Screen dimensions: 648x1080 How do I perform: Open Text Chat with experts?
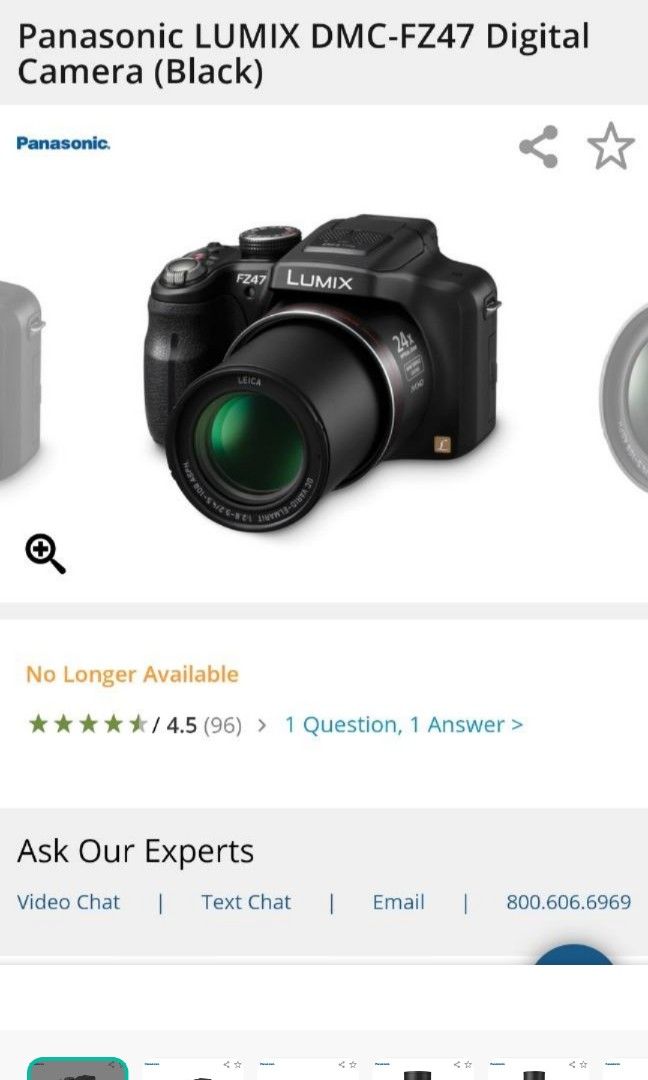246,902
